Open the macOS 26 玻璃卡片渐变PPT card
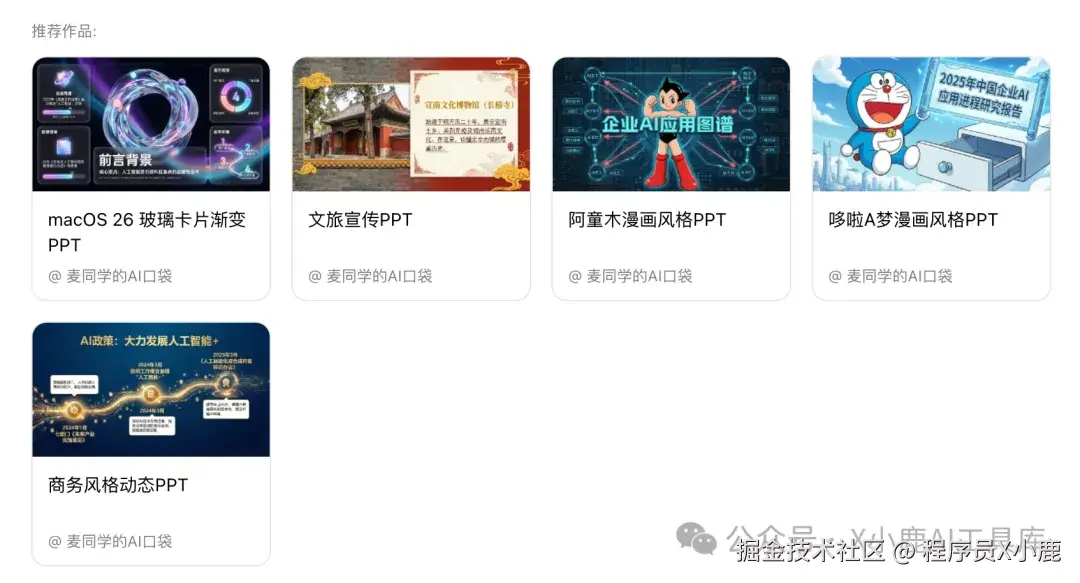 151,178
